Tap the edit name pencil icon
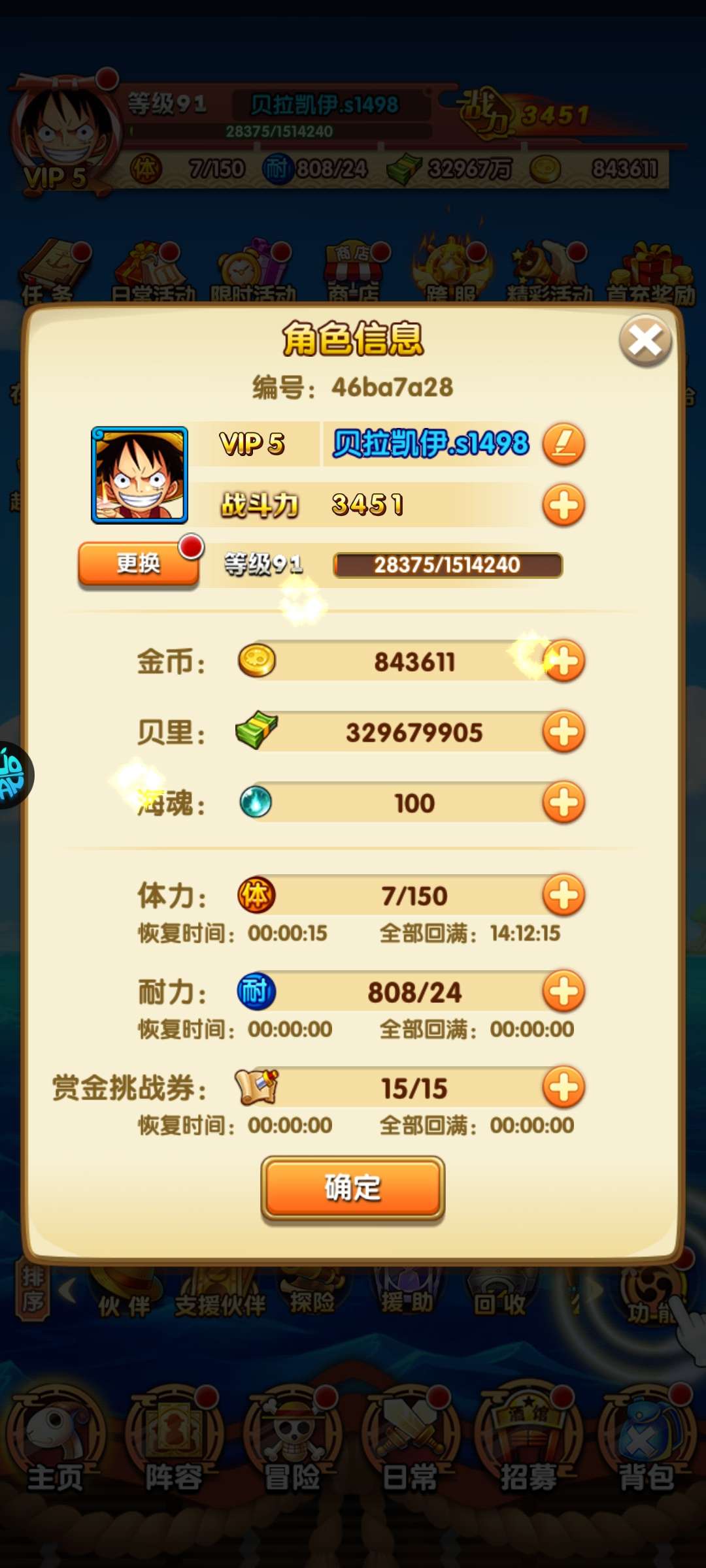This screenshot has height=1568, width=706. [563, 444]
